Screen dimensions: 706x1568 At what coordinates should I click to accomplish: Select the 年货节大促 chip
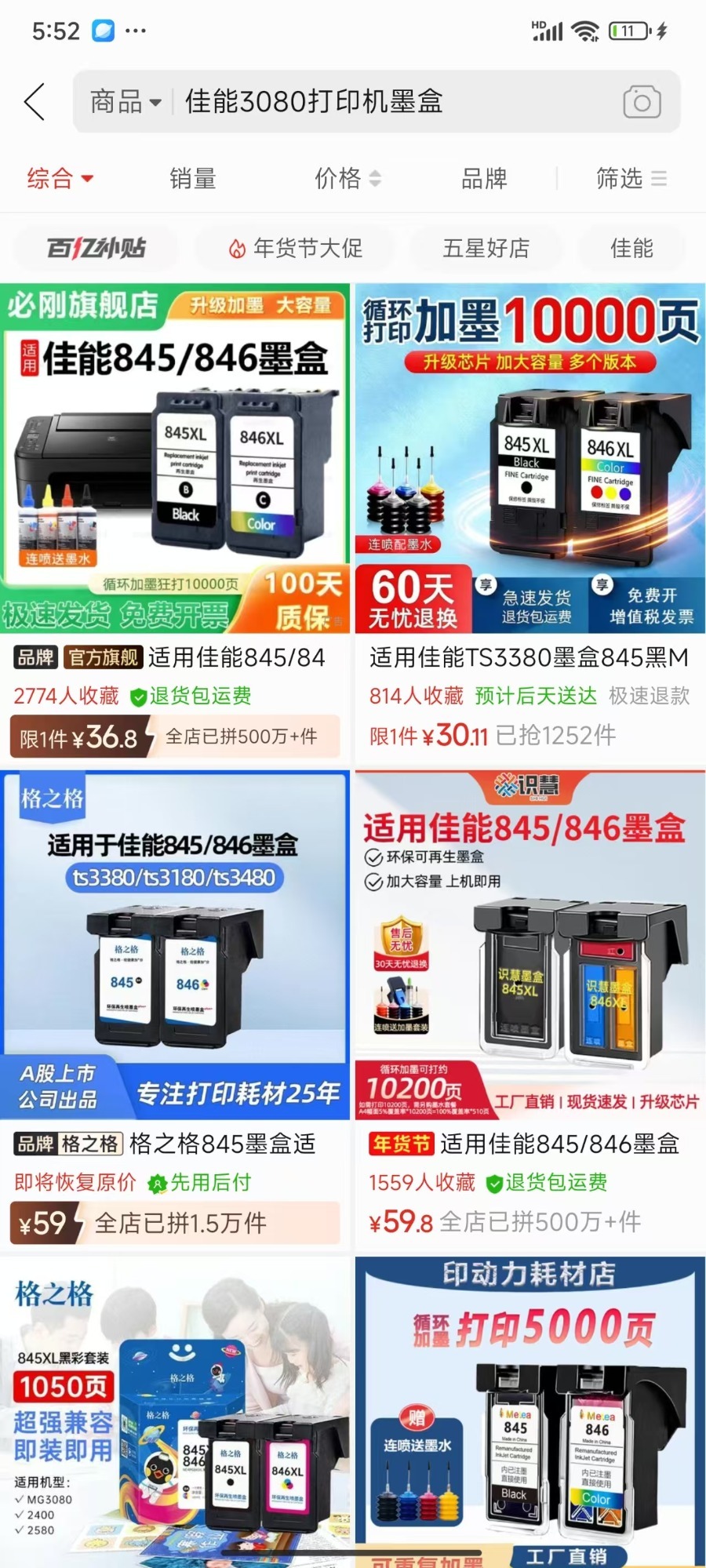click(x=296, y=249)
